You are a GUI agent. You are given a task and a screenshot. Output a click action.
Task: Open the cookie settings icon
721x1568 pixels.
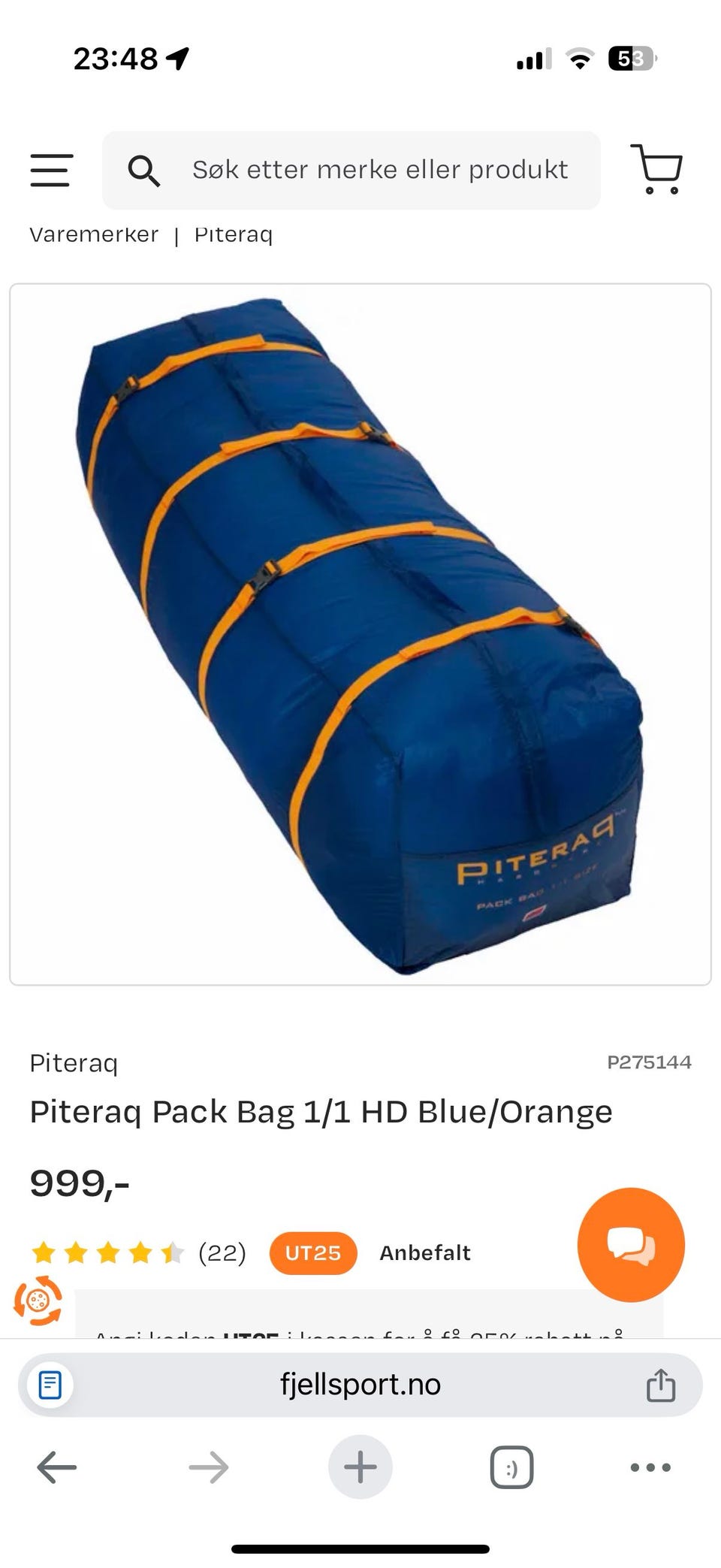pyautogui.click(x=38, y=1301)
